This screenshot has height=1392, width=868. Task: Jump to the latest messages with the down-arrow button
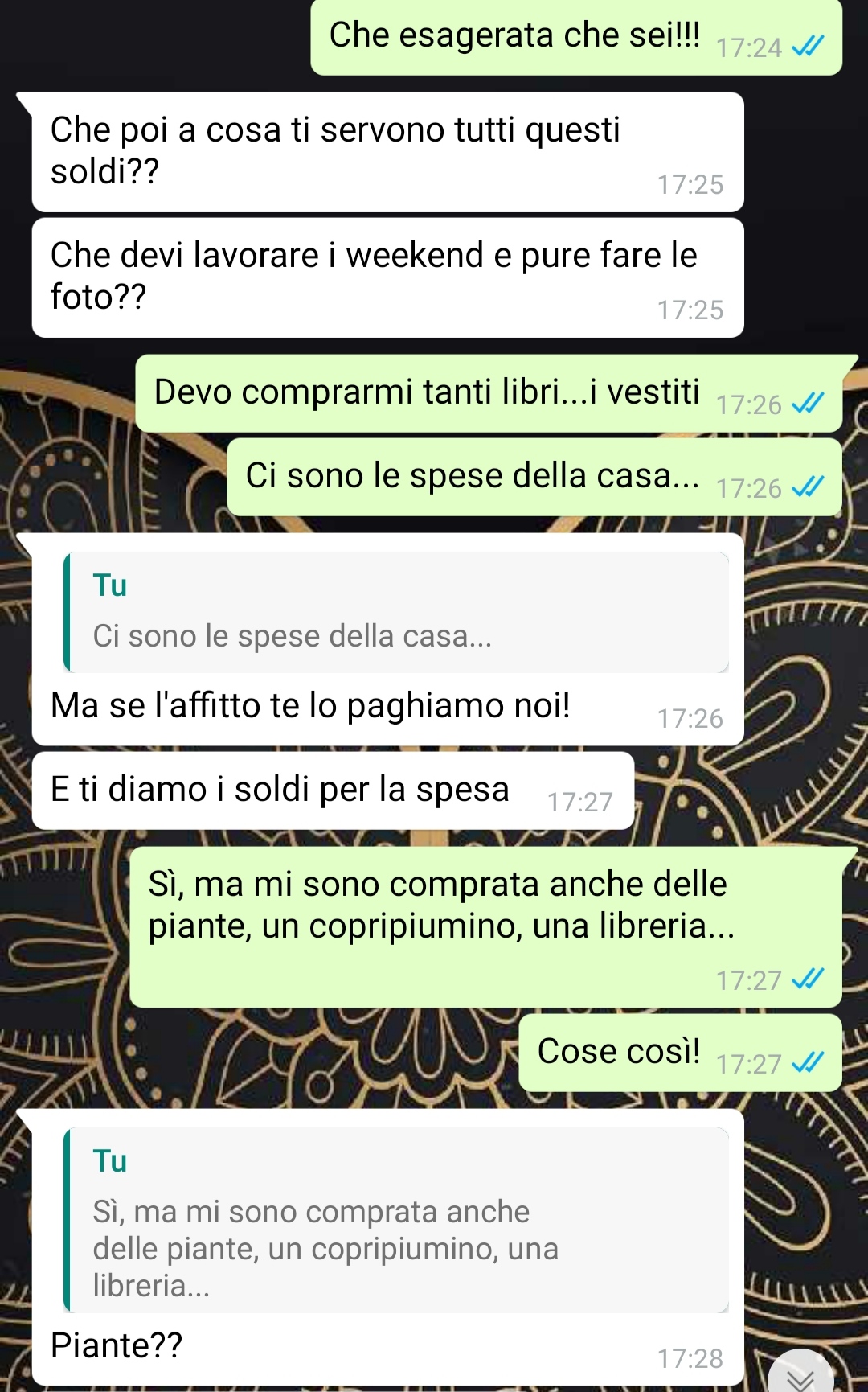[800, 1374]
